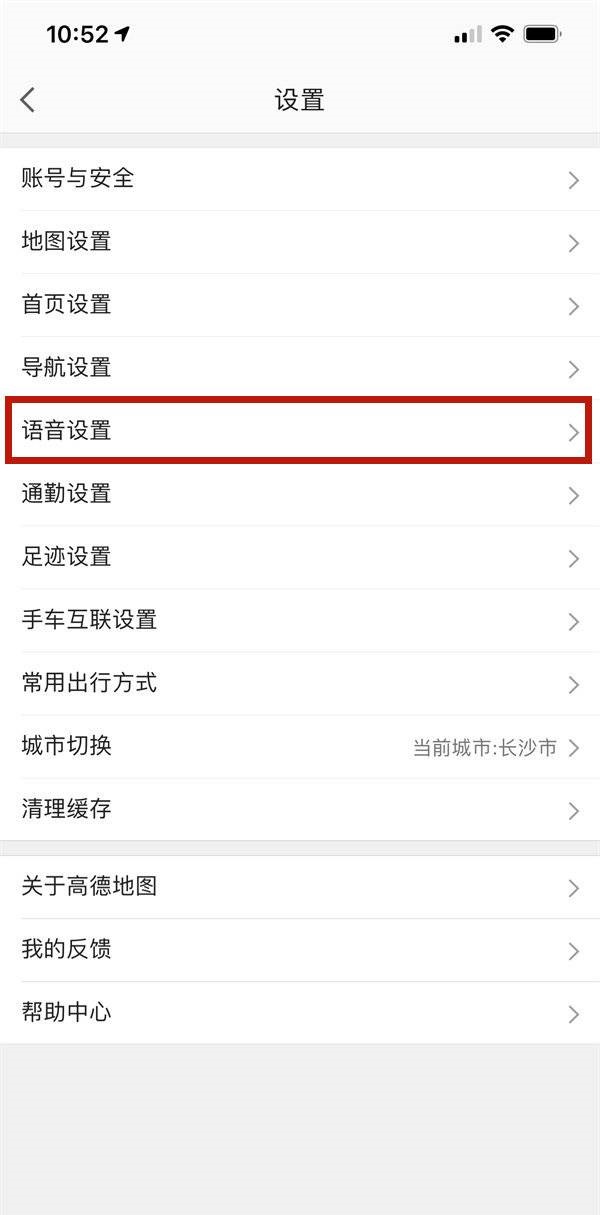Screen dimensions: 600x1215
Task: Visit the 帮助中心
Action: pyautogui.click(x=300, y=1013)
